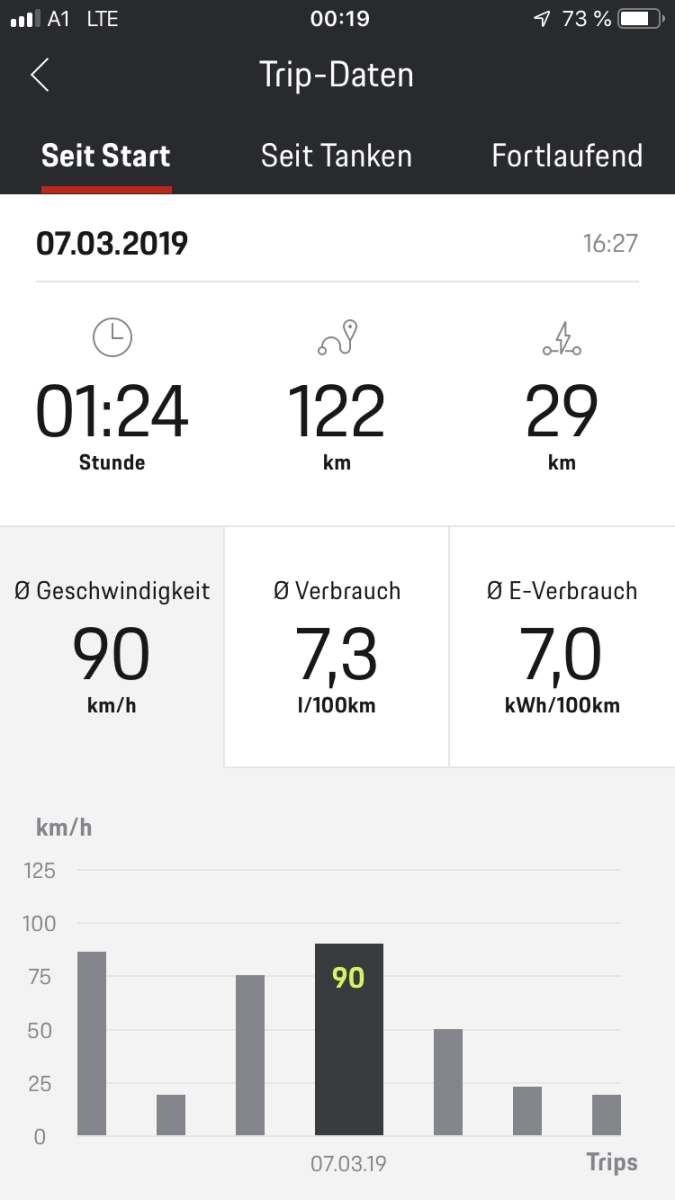
Task: Select the Ø Geschwindigkeit tile
Action: coord(112,647)
